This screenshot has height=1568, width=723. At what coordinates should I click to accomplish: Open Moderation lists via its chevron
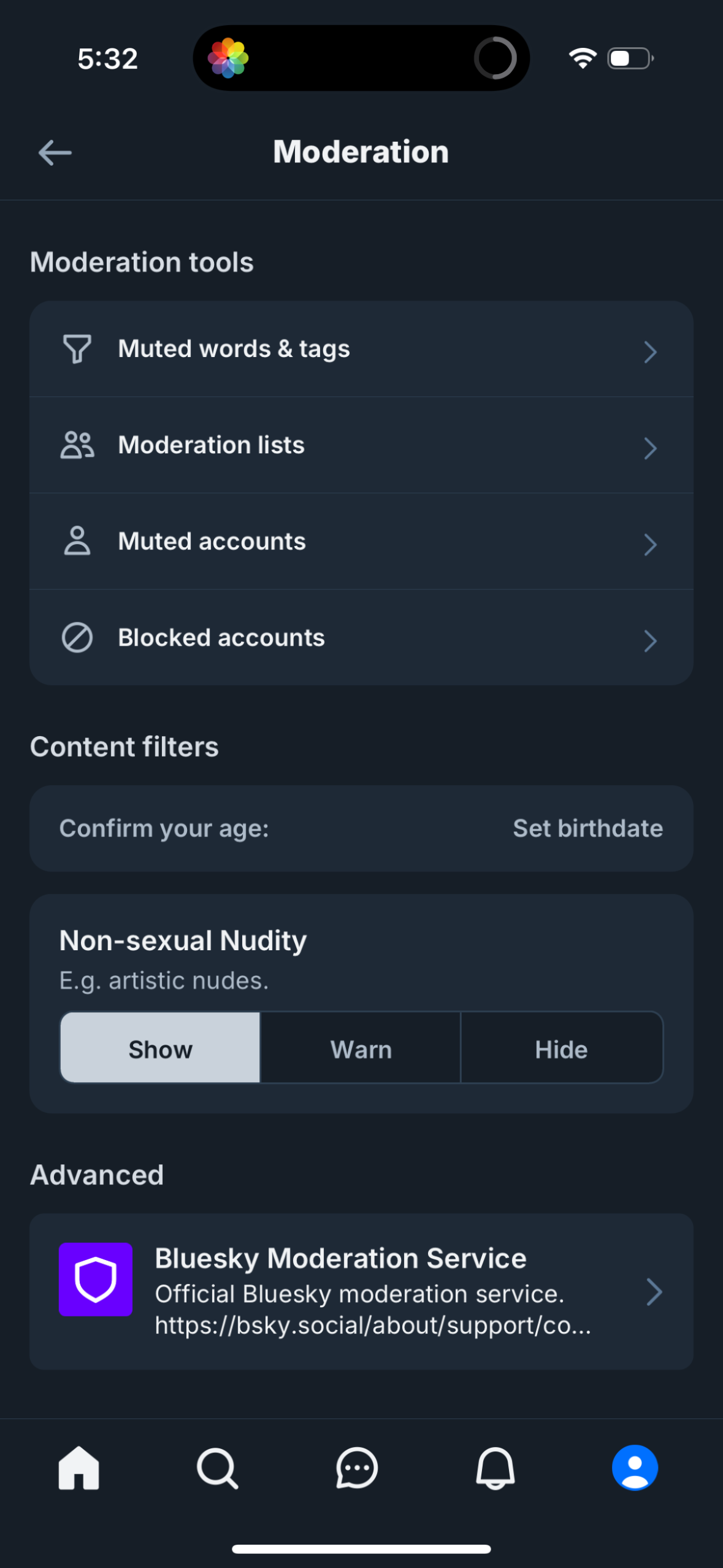pyautogui.click(x=651, y=448)
